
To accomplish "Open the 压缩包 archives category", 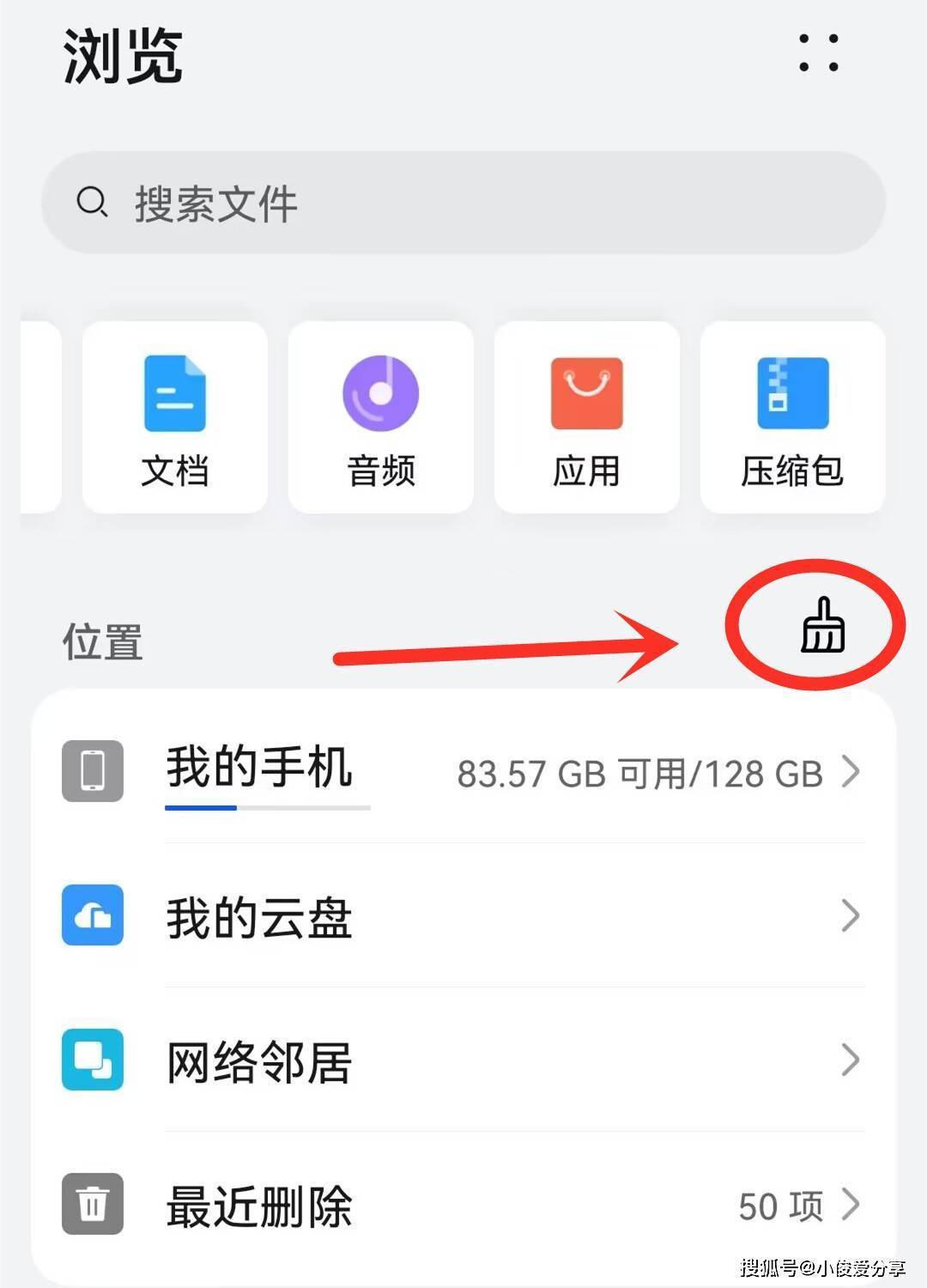I will (792, 417).
